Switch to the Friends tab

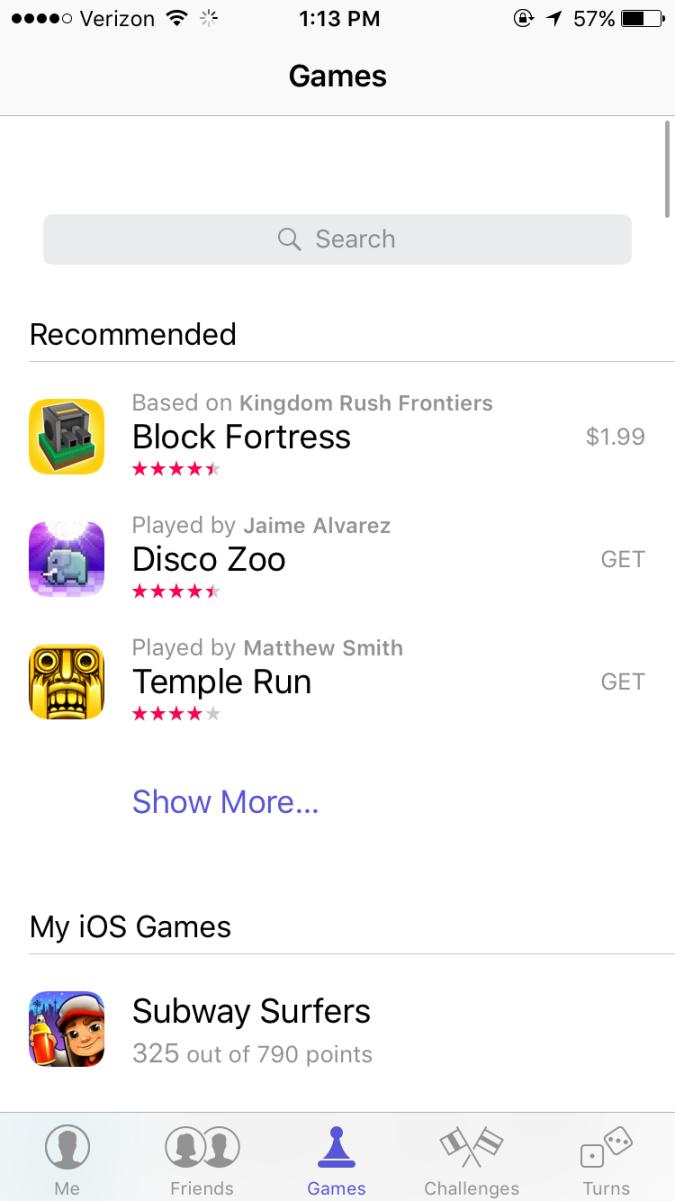201,1160
